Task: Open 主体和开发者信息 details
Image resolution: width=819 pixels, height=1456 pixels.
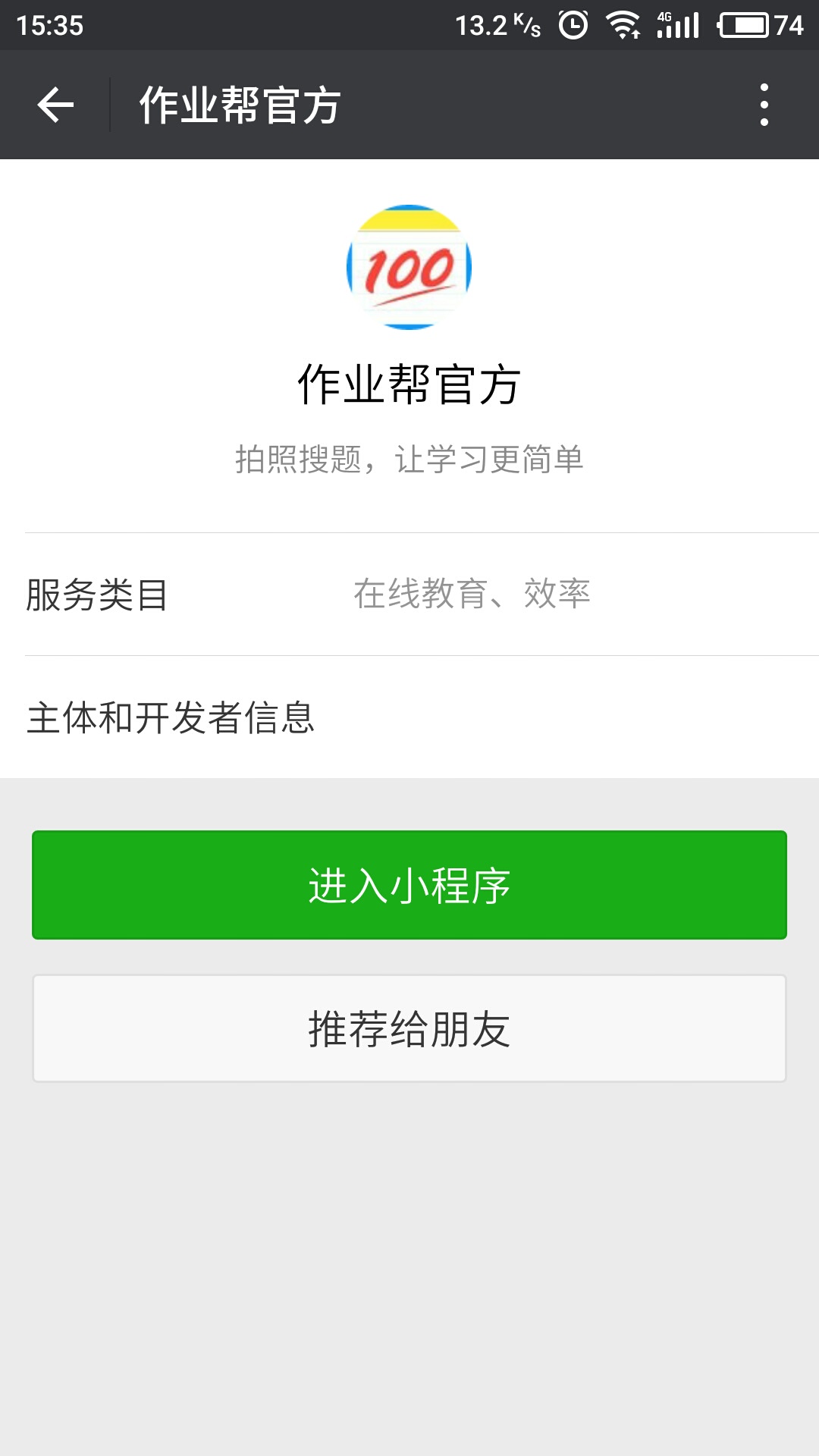Action: pos(409,717)
